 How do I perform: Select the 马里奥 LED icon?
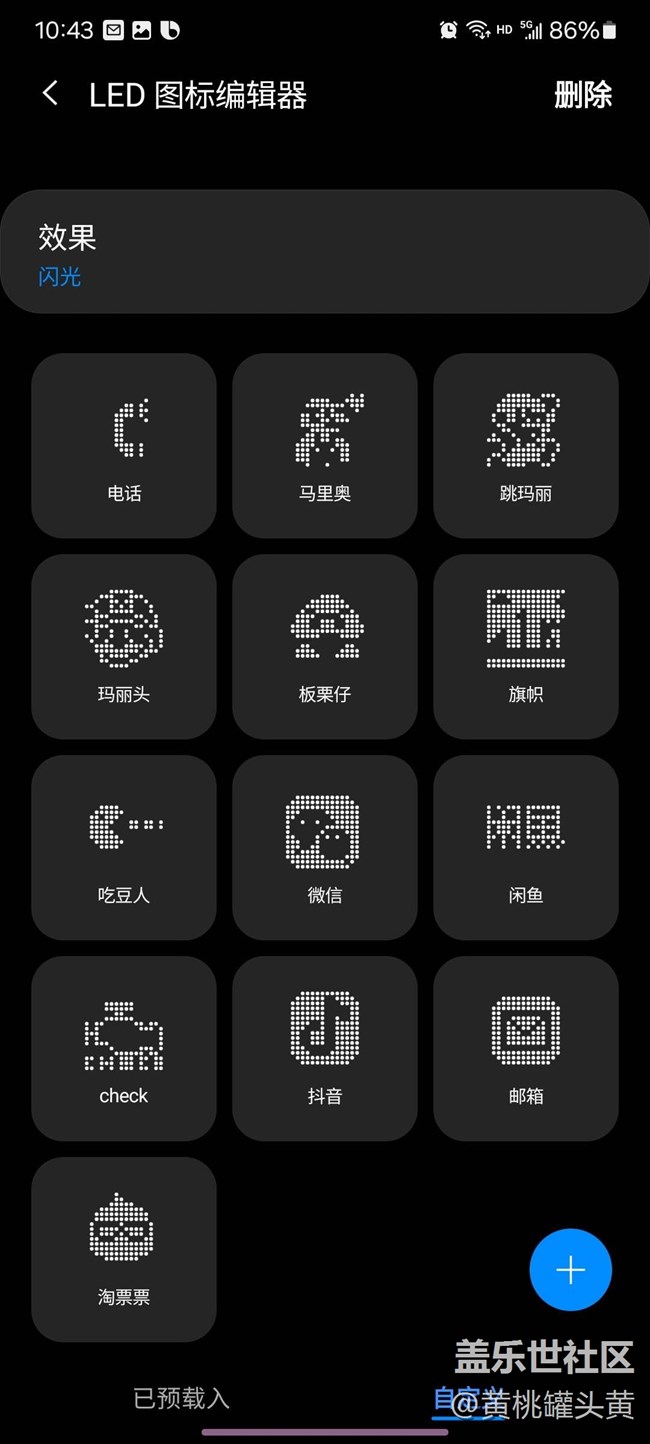(325, 445)
